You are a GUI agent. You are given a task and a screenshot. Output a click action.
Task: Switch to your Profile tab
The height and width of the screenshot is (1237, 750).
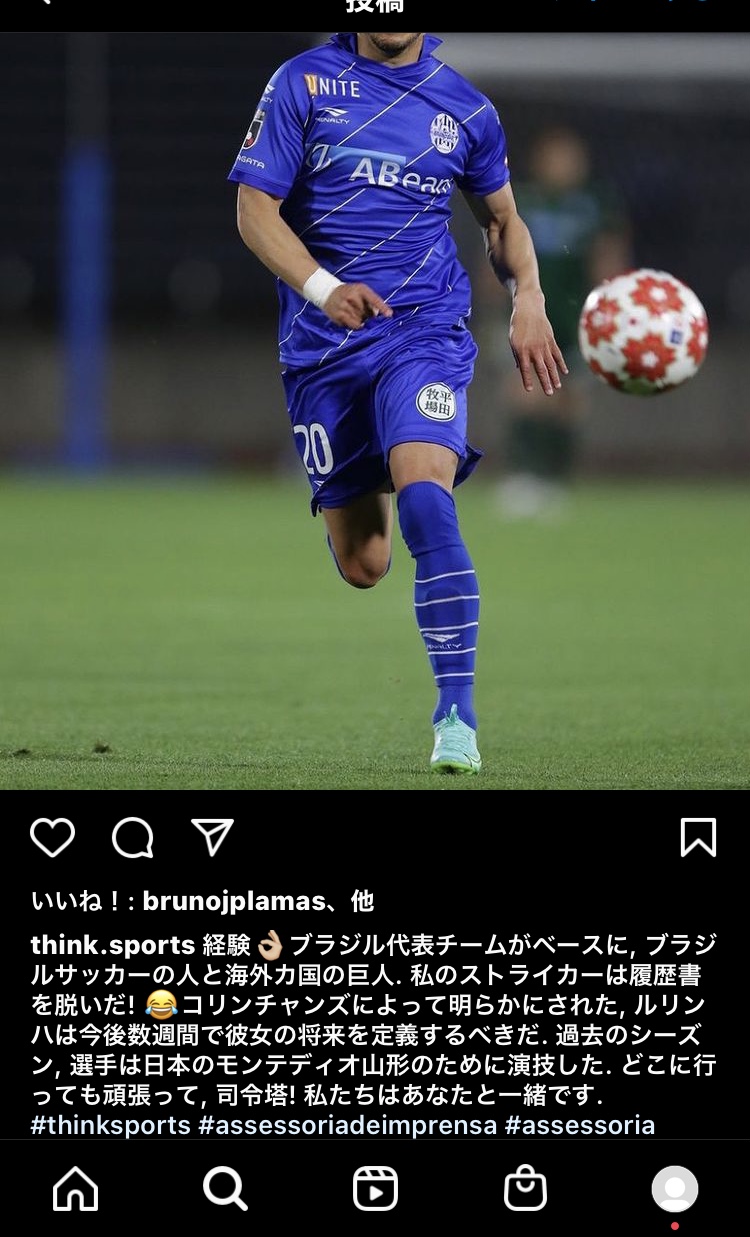point(675,1190)
